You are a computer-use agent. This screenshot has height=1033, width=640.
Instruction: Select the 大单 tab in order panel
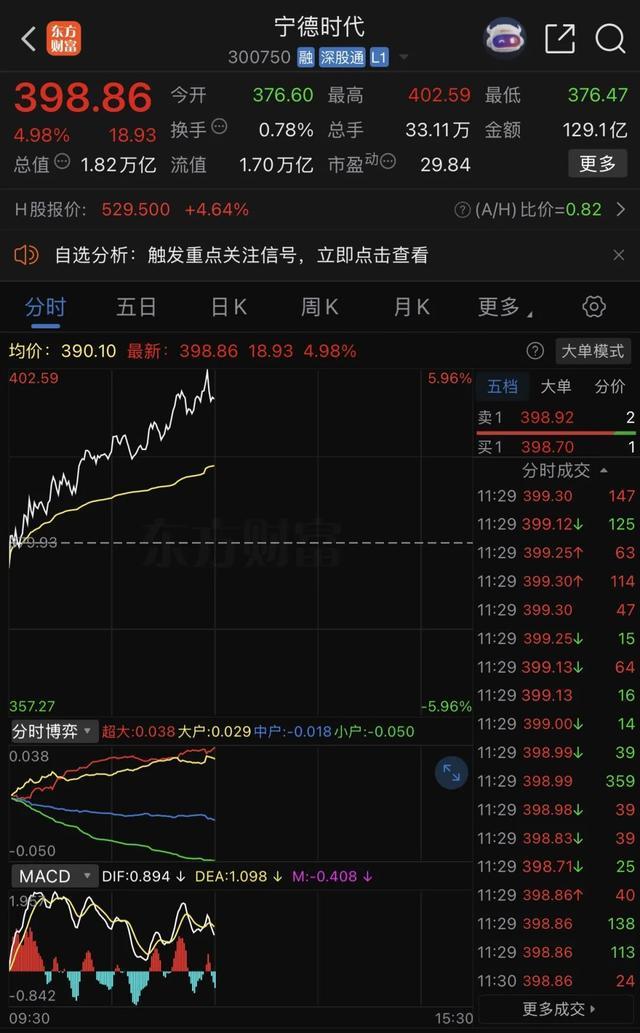click(556, 387)
